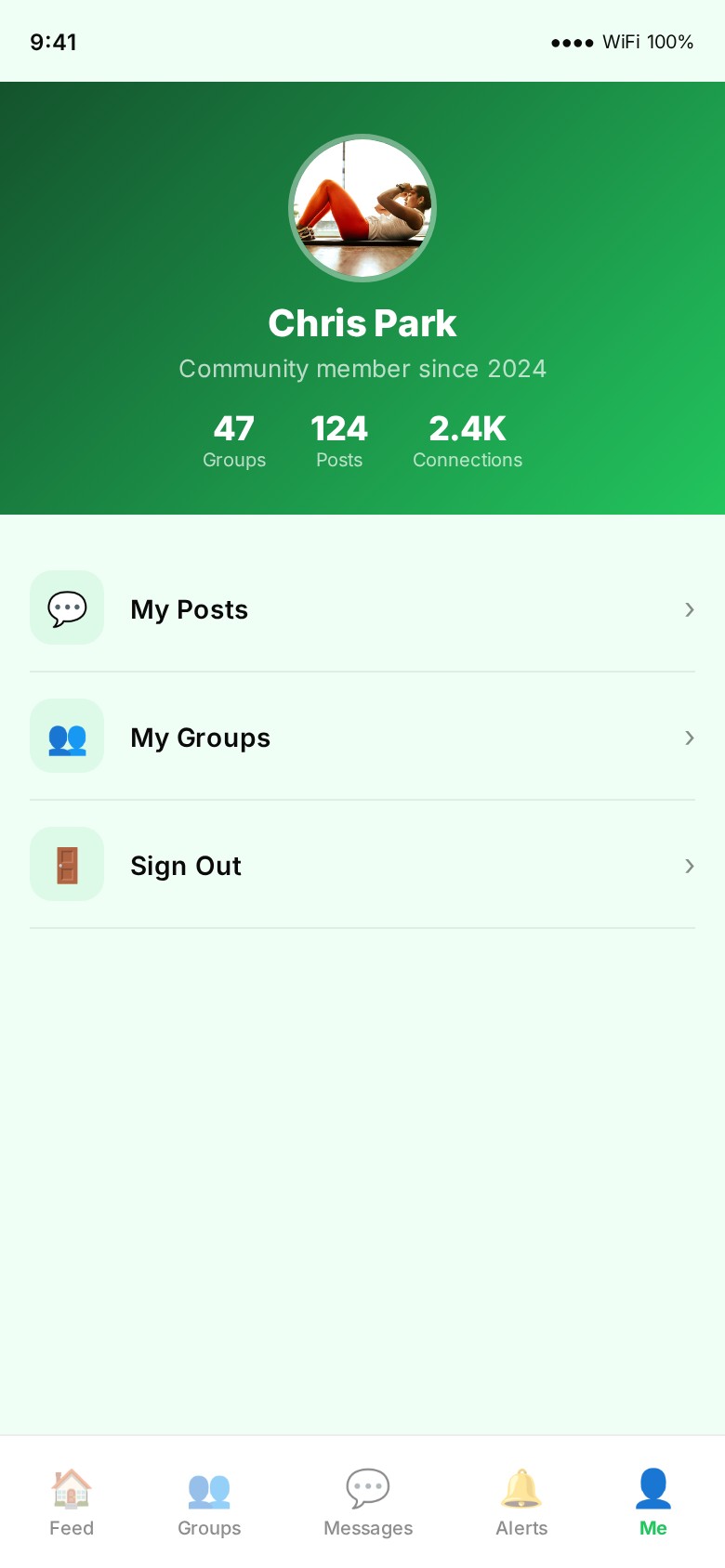This screenshot has width=725, height=1568.
Task: Select the Me tab
Action: pos(652,1502)
